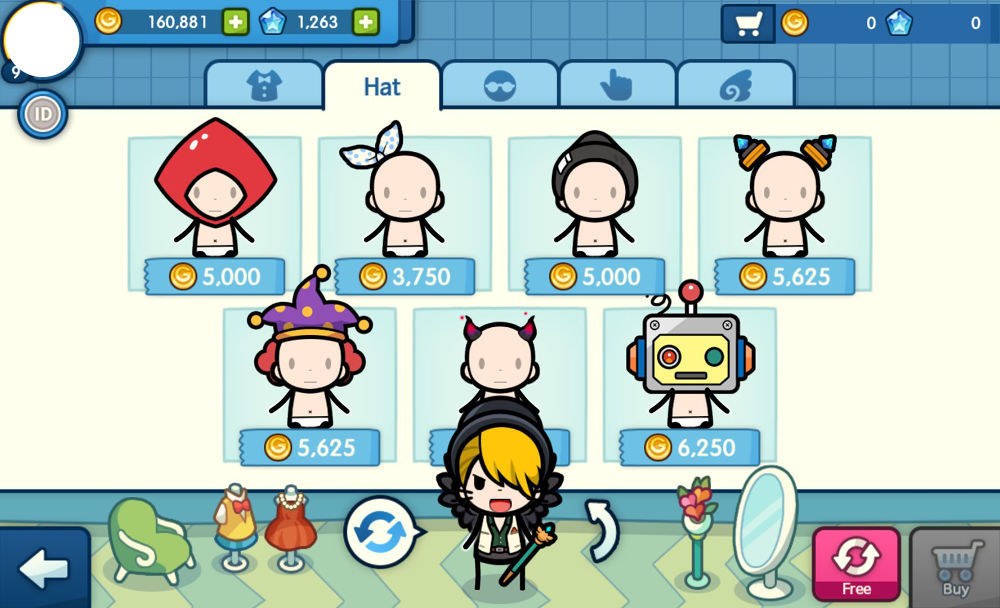1000x608 pixels.
Task: Tap the blue refresh arrows button
Action: tap(380, 533)
